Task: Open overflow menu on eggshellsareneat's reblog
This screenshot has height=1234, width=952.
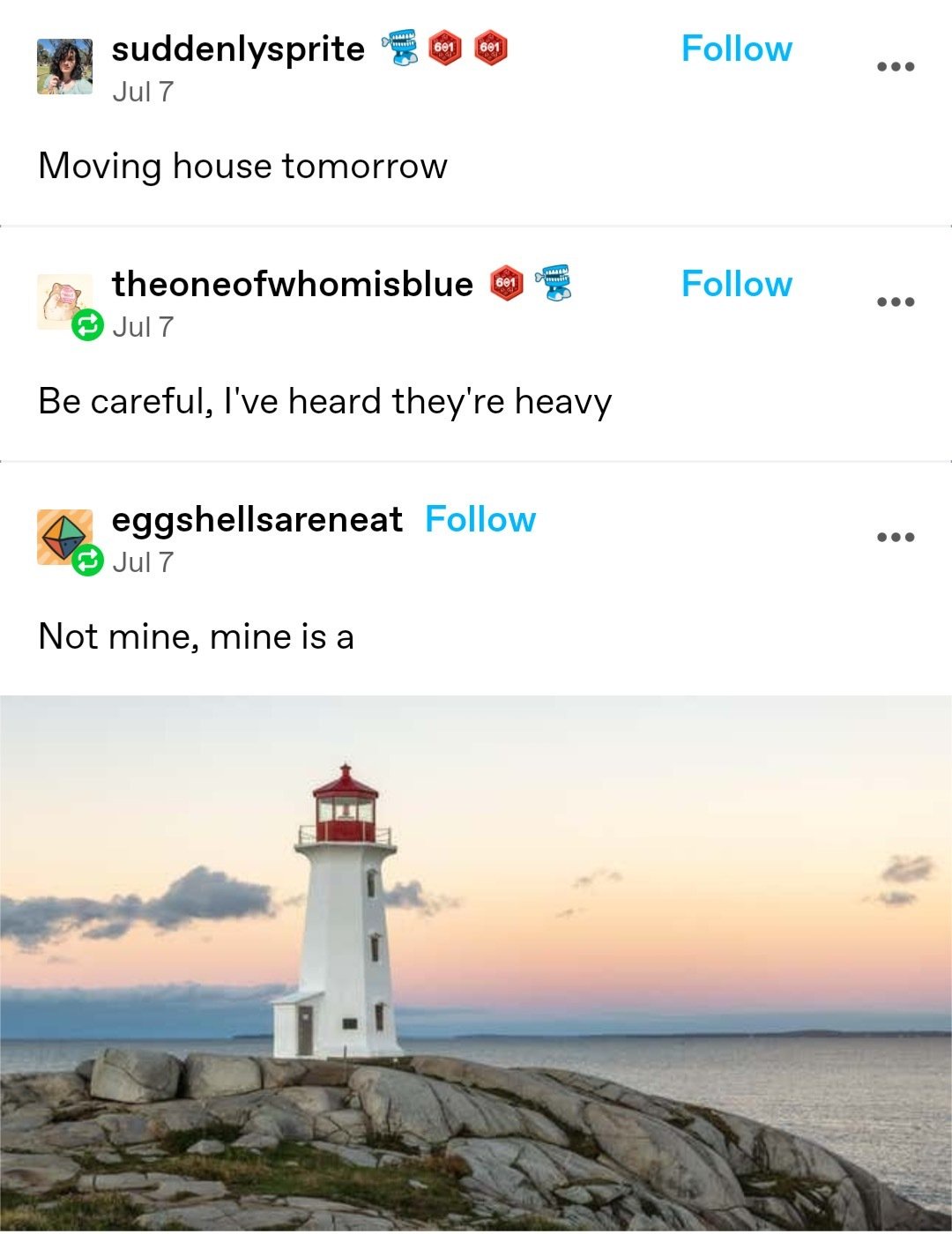Action: (896, 538)
